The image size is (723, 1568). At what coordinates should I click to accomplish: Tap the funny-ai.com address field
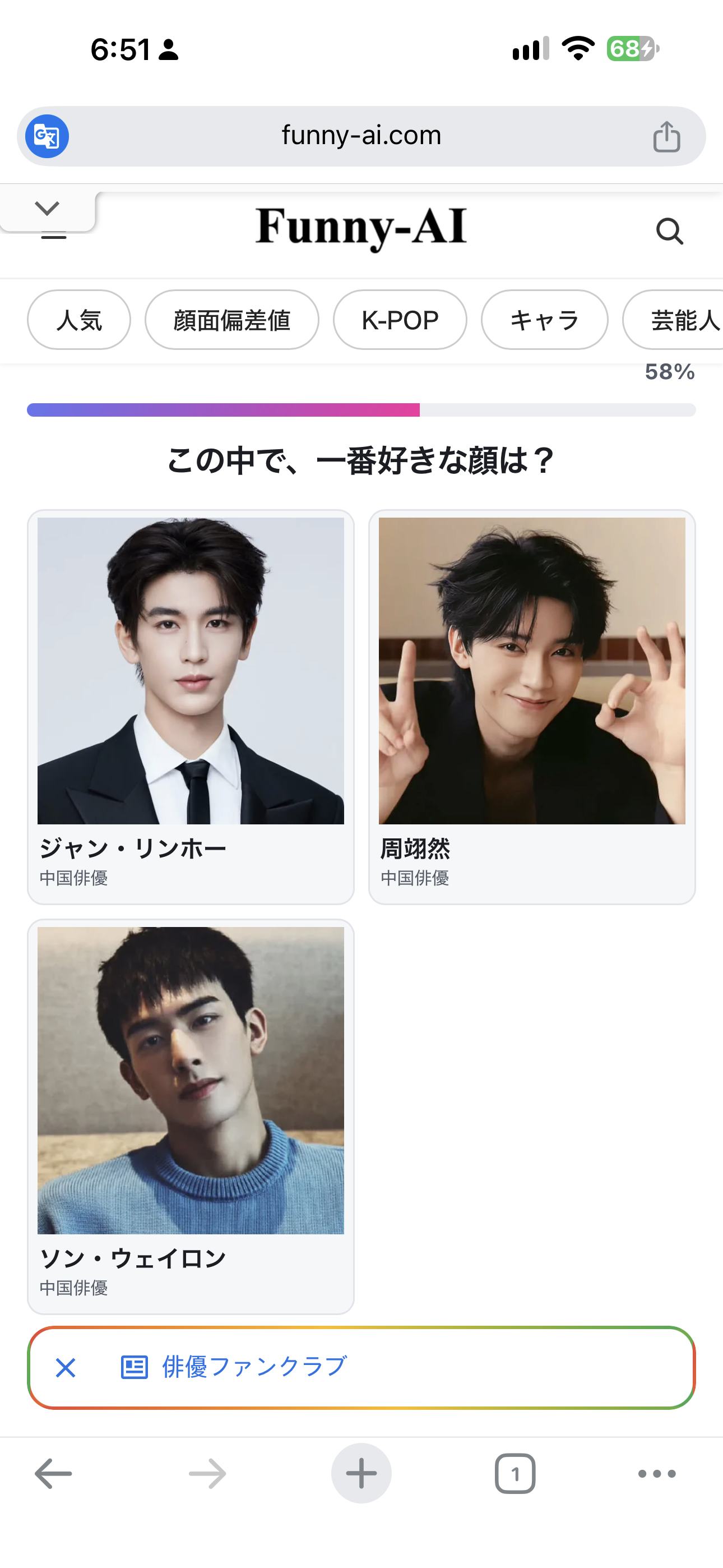pyautogui.click(x=361, y=136)
